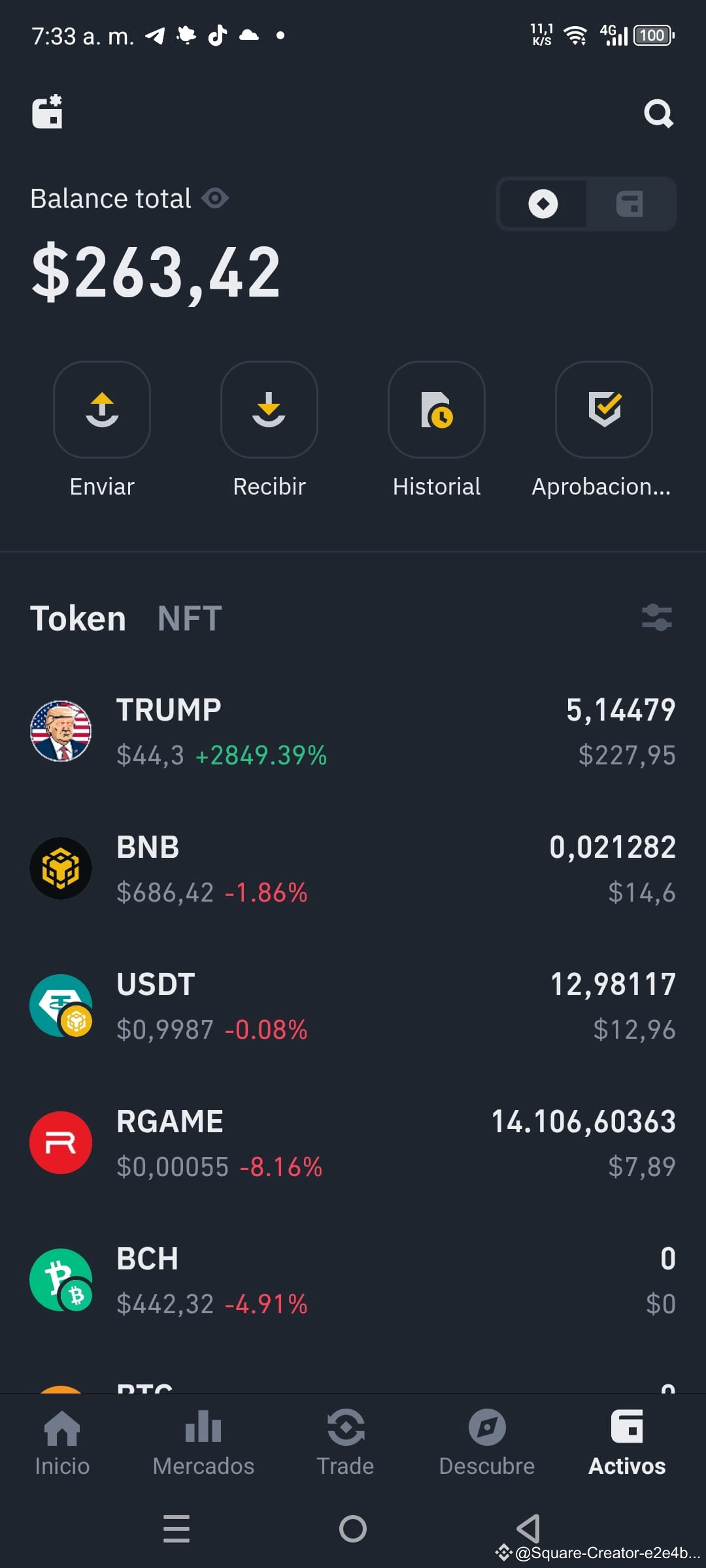Image resolution: width=706 pixels, height=1568 pixels.
Task: Switch to the NFT tab
Action: (x=190, y=618)
